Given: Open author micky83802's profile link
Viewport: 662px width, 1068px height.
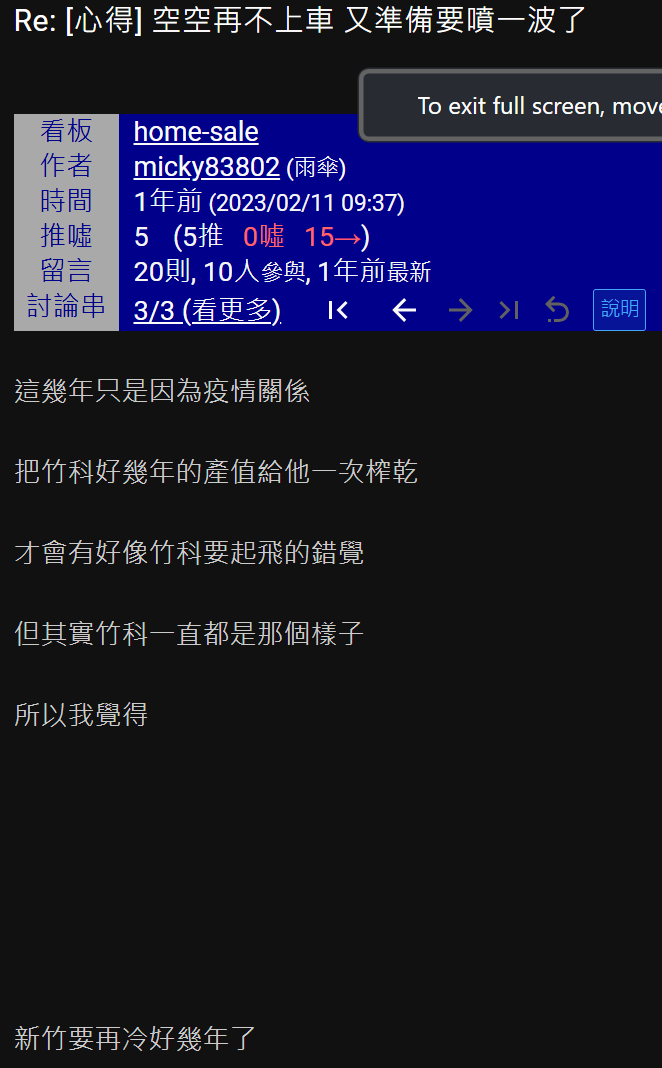Looking at the screenshot, I should click(x=206, y=167).
